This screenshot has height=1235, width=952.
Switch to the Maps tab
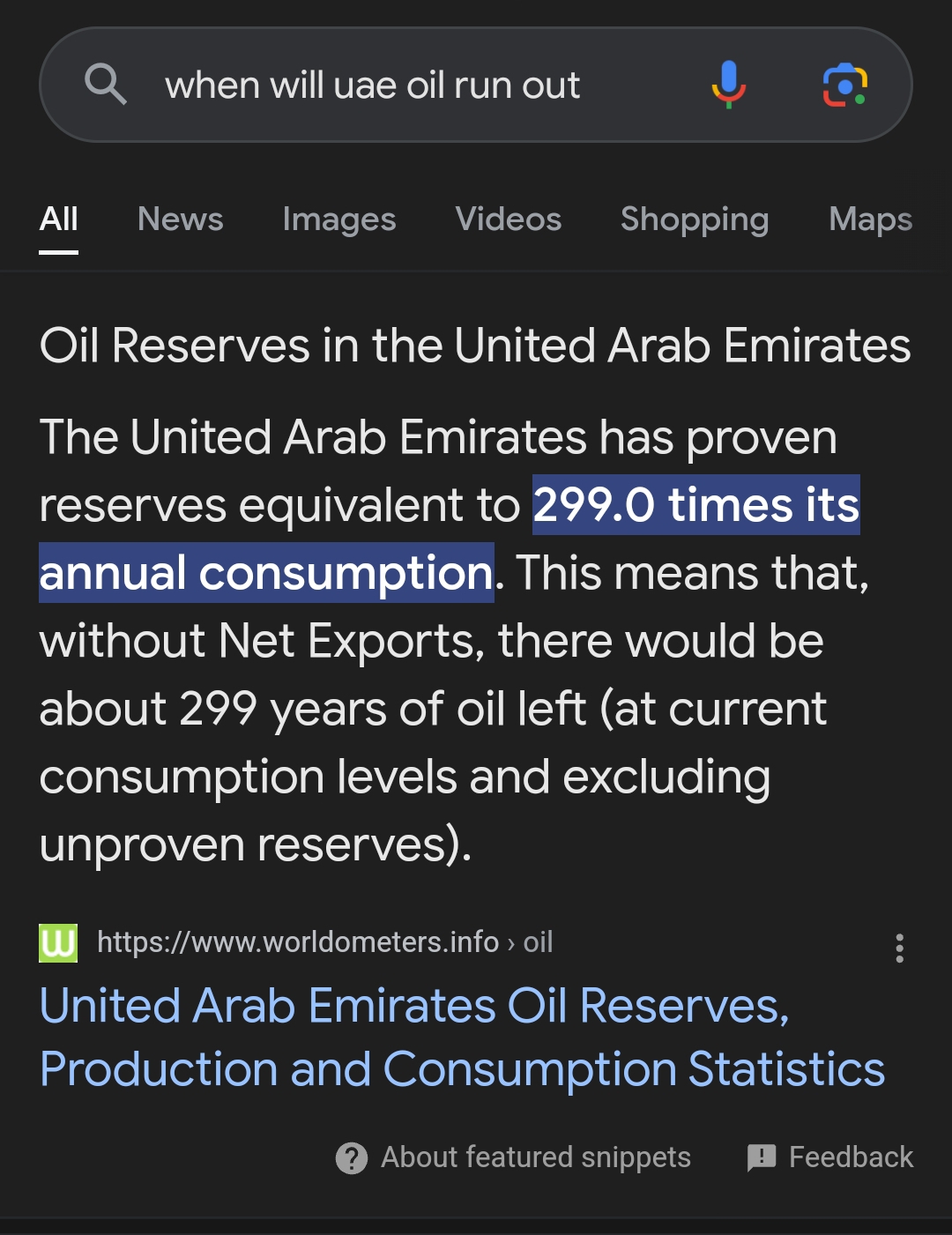coord(870,219)
